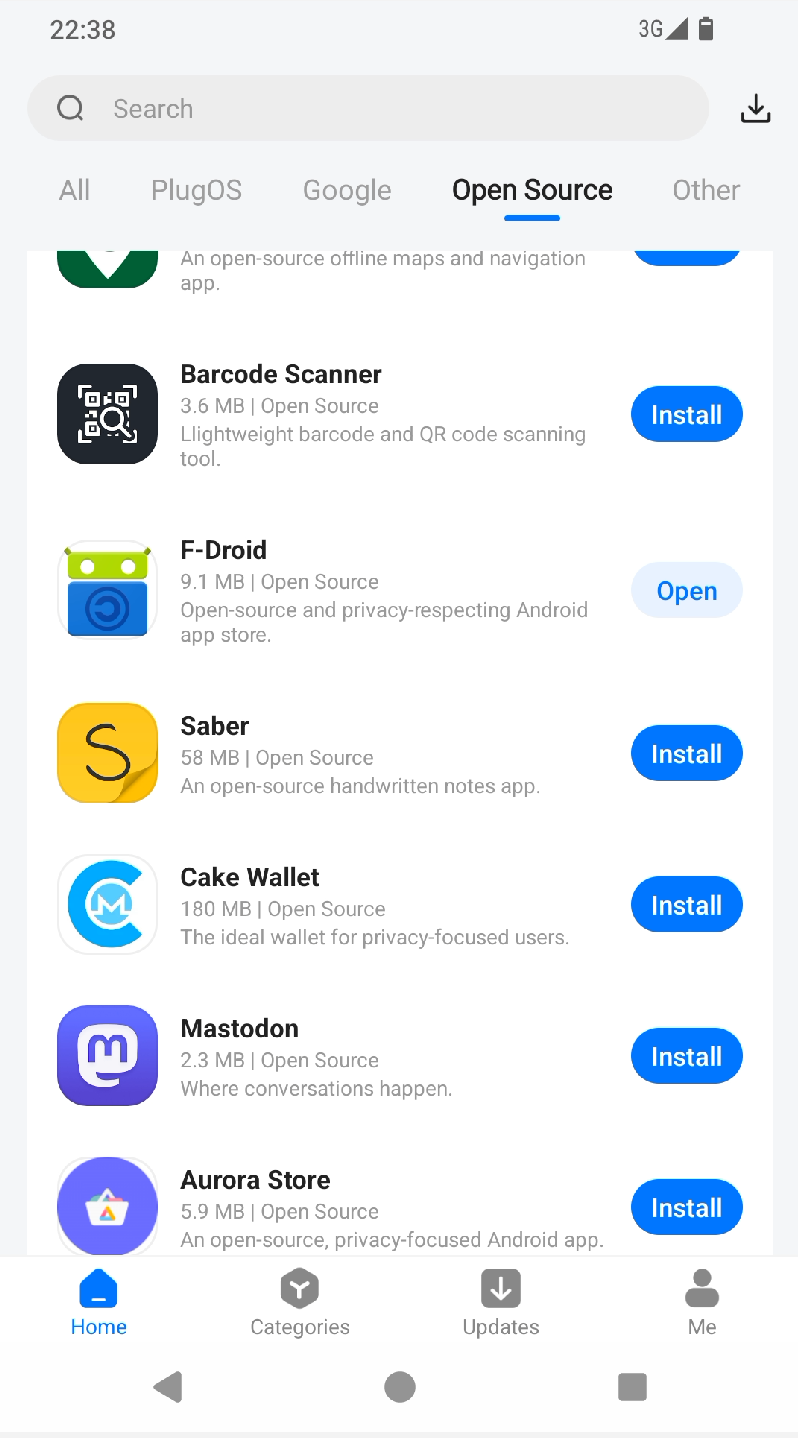Switch to the PlugOS tab
The width and height of the screenshot is (798, 1438).
coord(196,190)
